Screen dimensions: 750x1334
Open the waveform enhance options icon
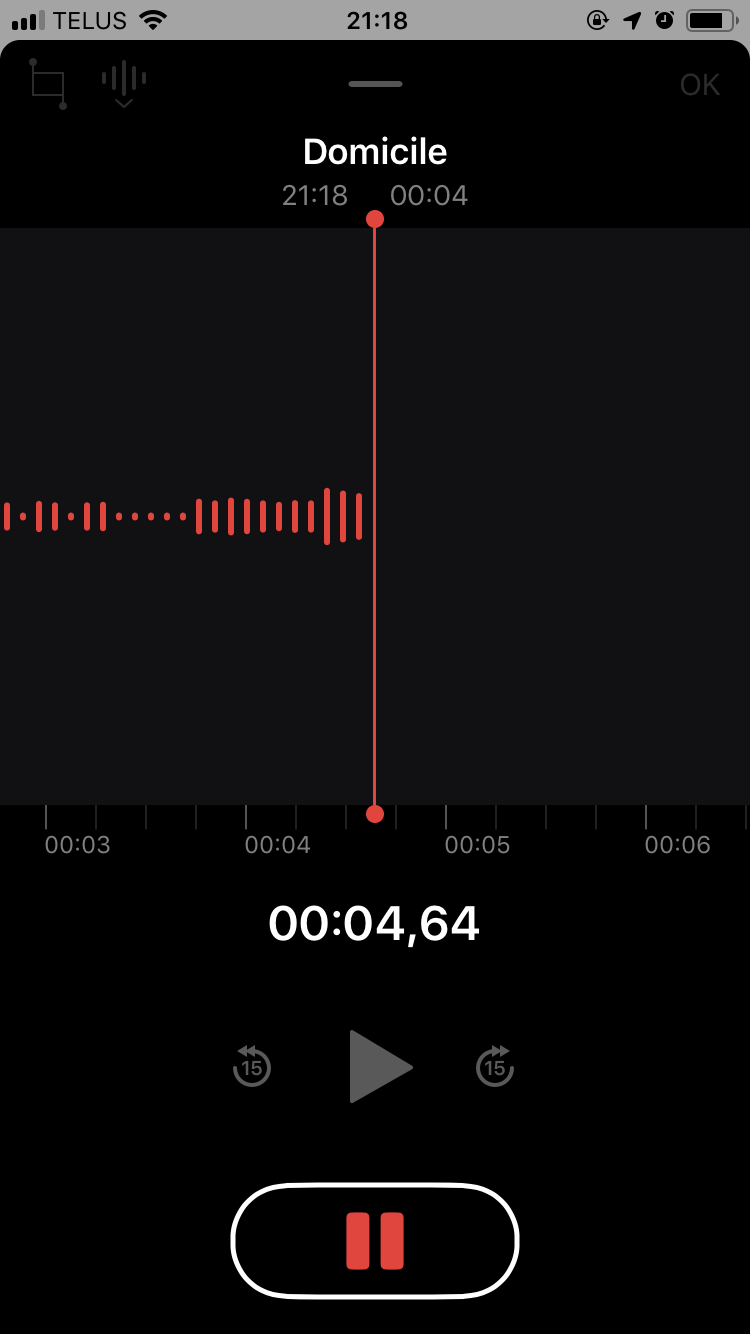[x=124, y=84]
